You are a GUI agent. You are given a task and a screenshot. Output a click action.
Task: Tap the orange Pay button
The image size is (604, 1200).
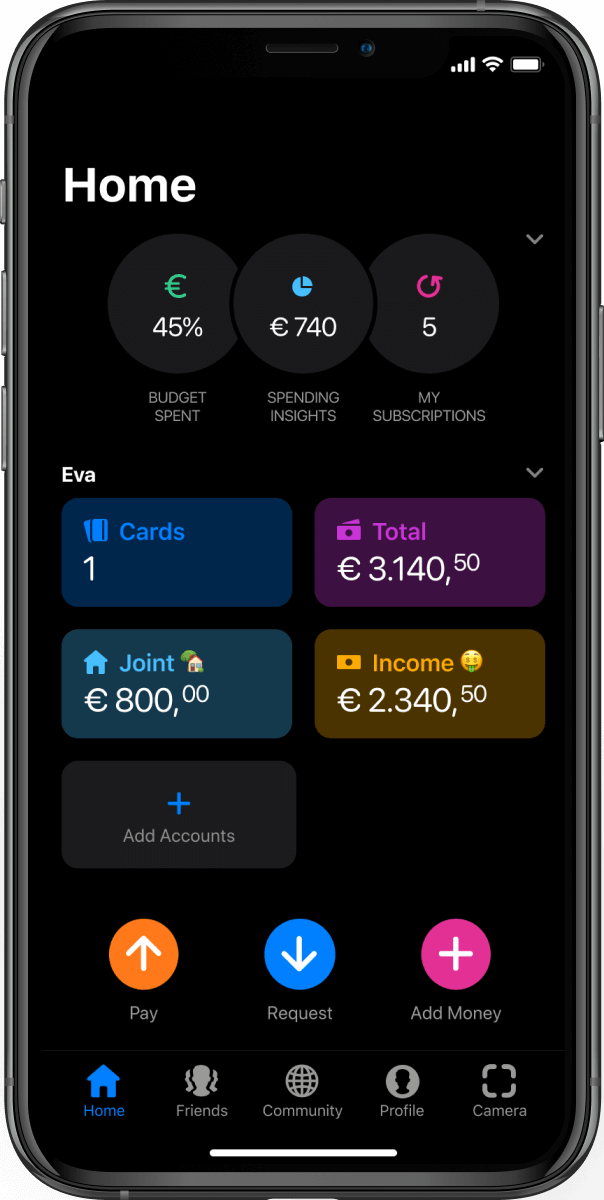point(144,955)
